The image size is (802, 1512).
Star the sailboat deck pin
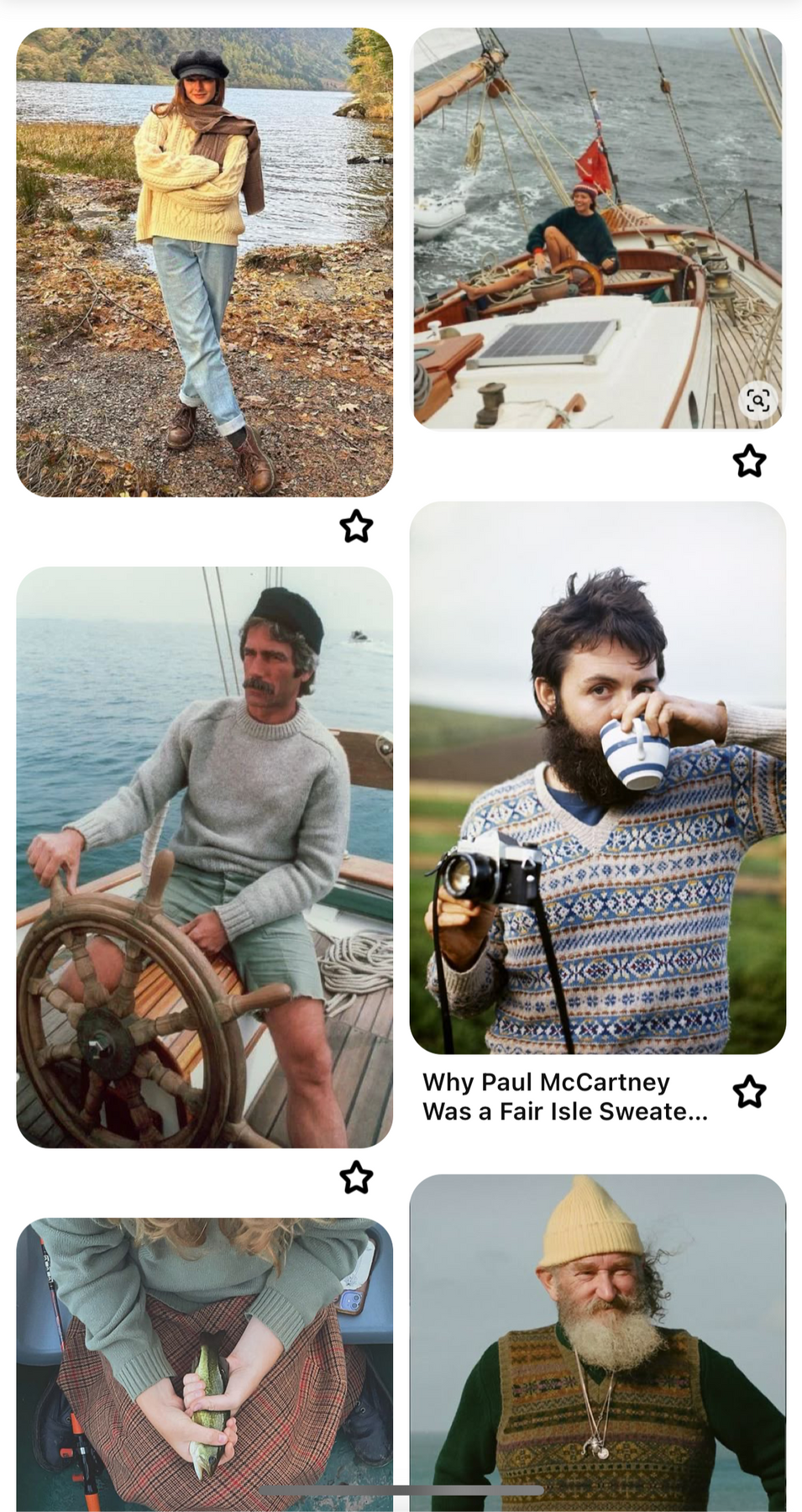(749, 460)
